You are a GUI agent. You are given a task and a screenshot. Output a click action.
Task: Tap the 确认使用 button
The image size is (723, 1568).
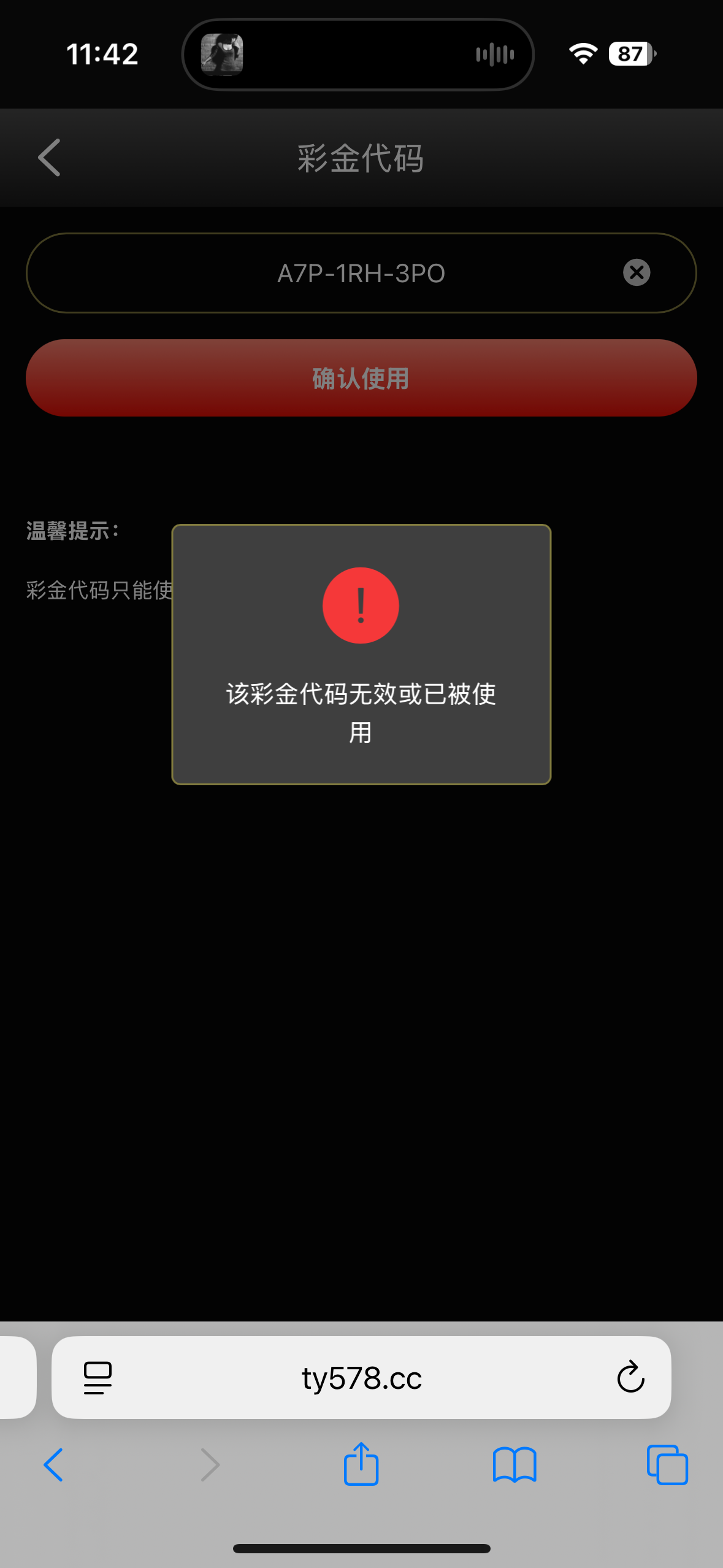coord(361,378)
